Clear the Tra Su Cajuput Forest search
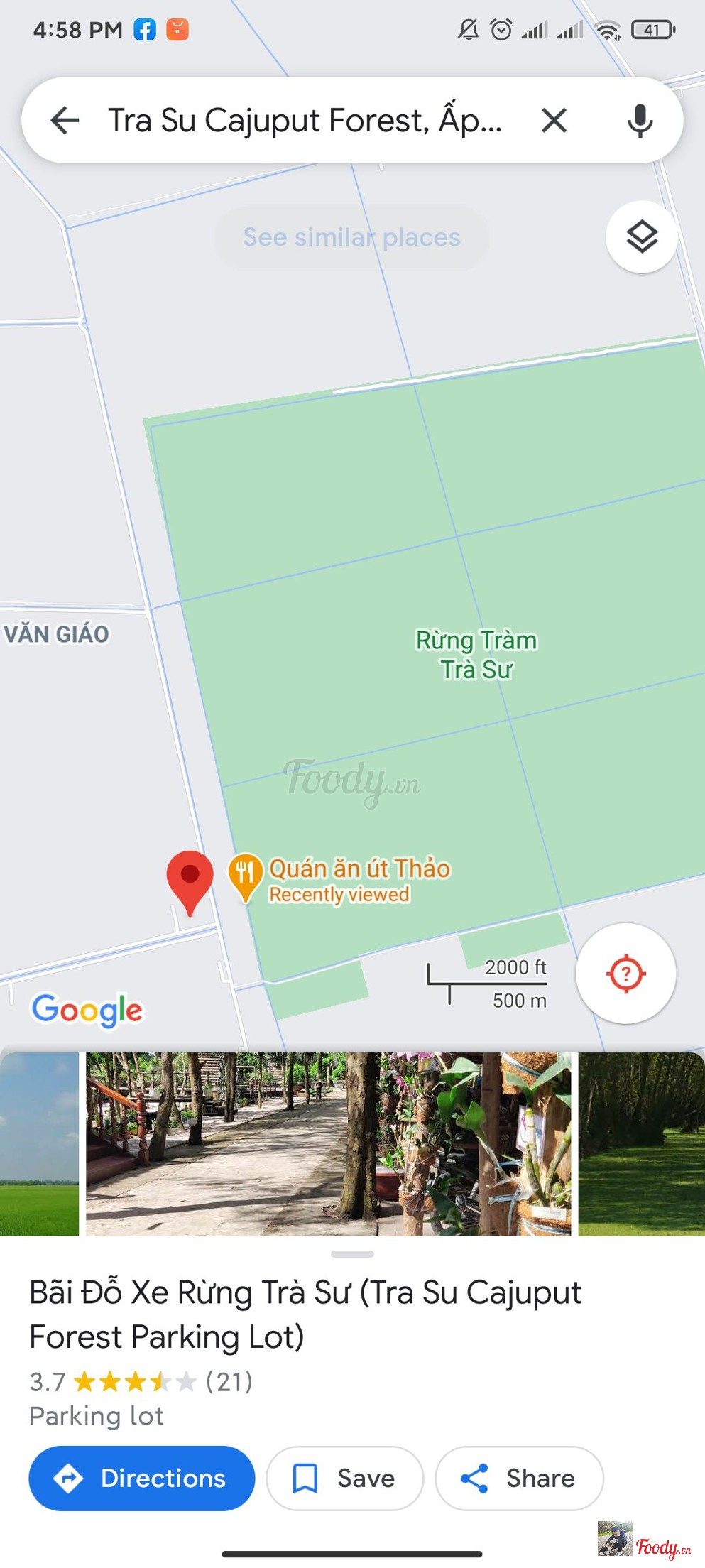705x1568 pixels. coord(554,120)
